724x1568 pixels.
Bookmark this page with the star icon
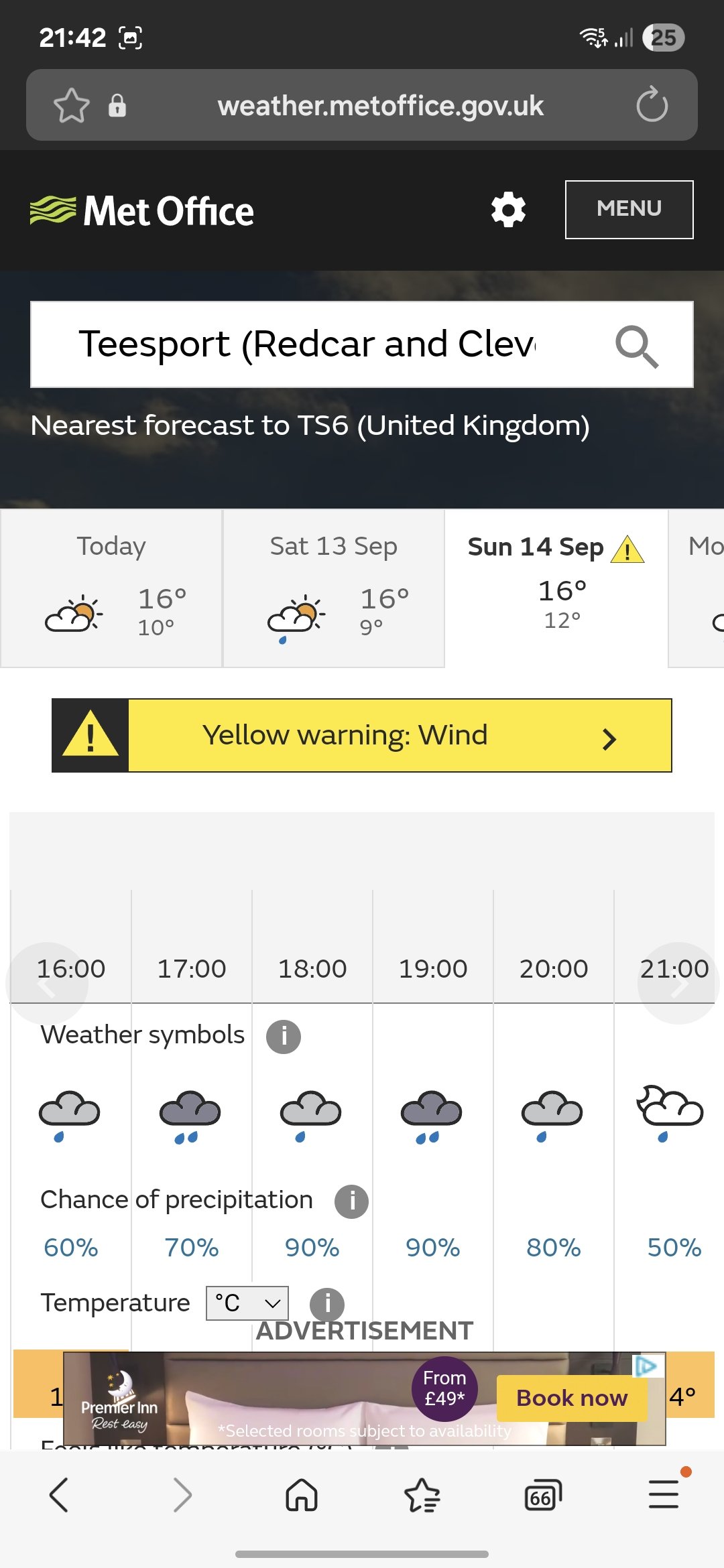(72, 105)
